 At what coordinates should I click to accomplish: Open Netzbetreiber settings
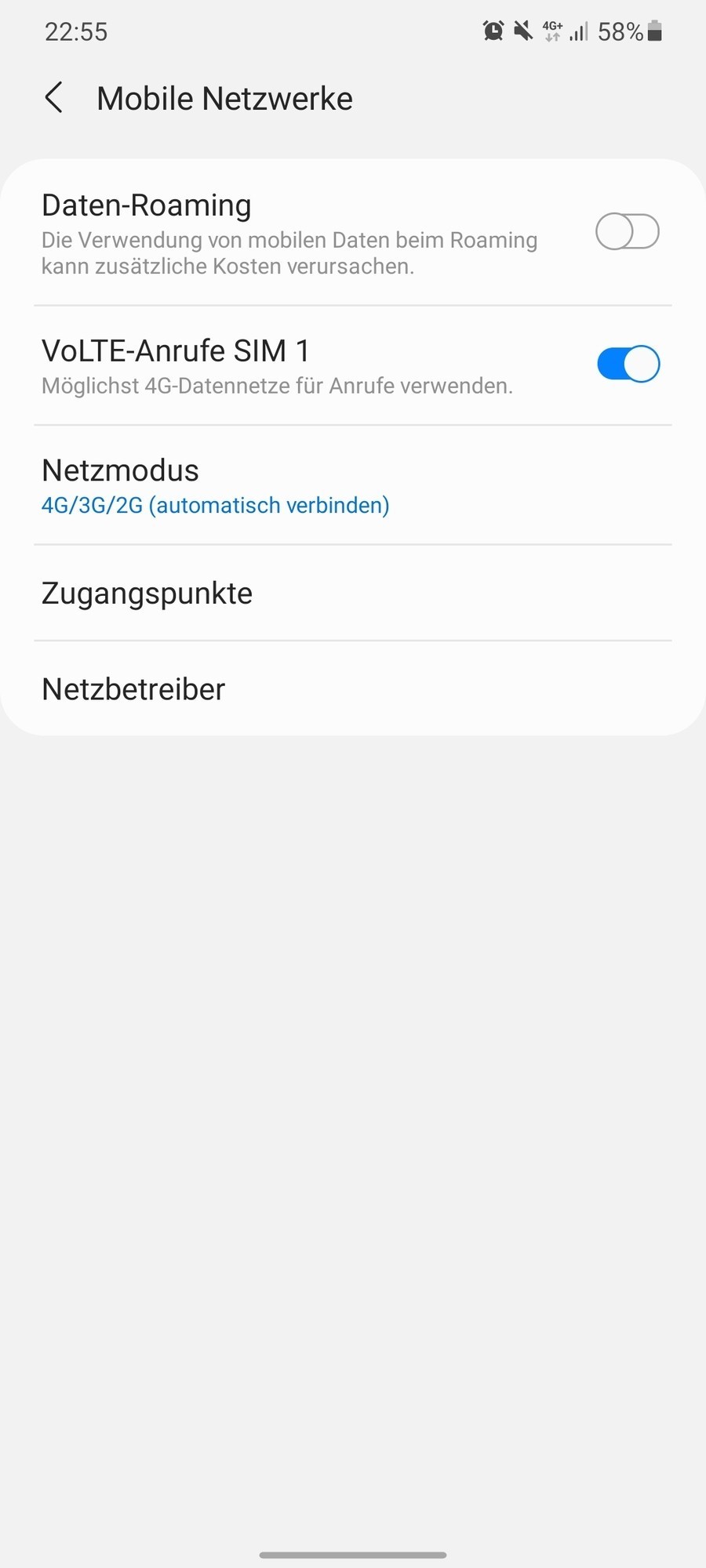353,689
